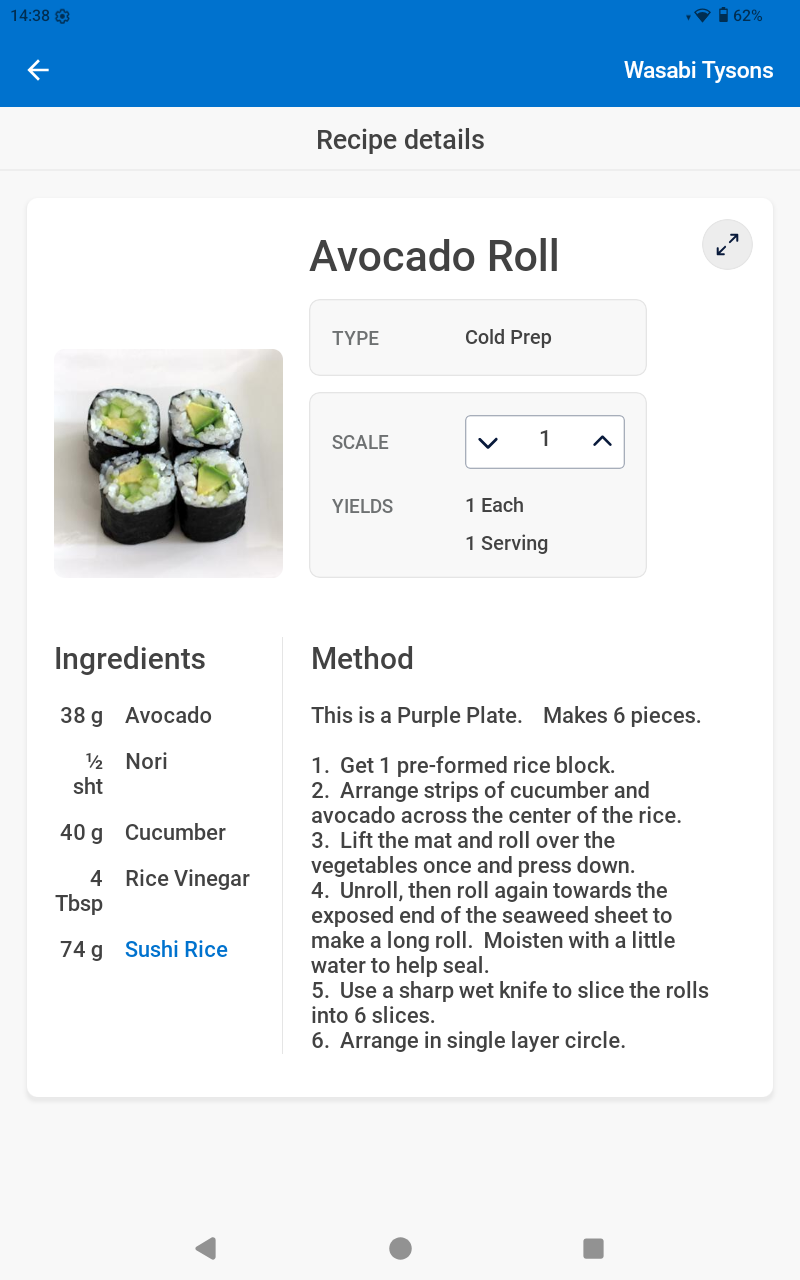
Task: Click the Avocado Roll recipe title
Action: point(435,256)
